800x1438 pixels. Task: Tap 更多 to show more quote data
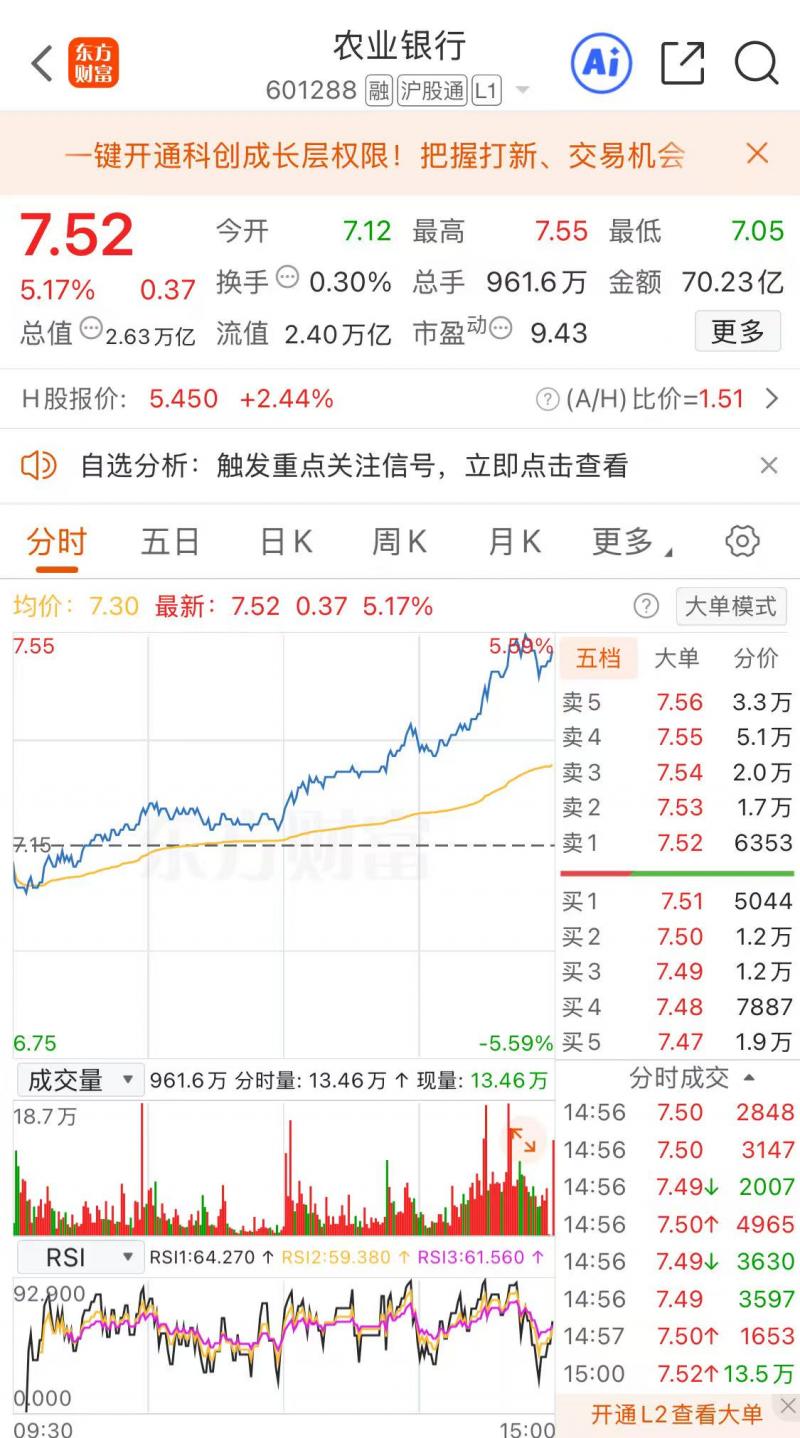[x=738, y=331]
